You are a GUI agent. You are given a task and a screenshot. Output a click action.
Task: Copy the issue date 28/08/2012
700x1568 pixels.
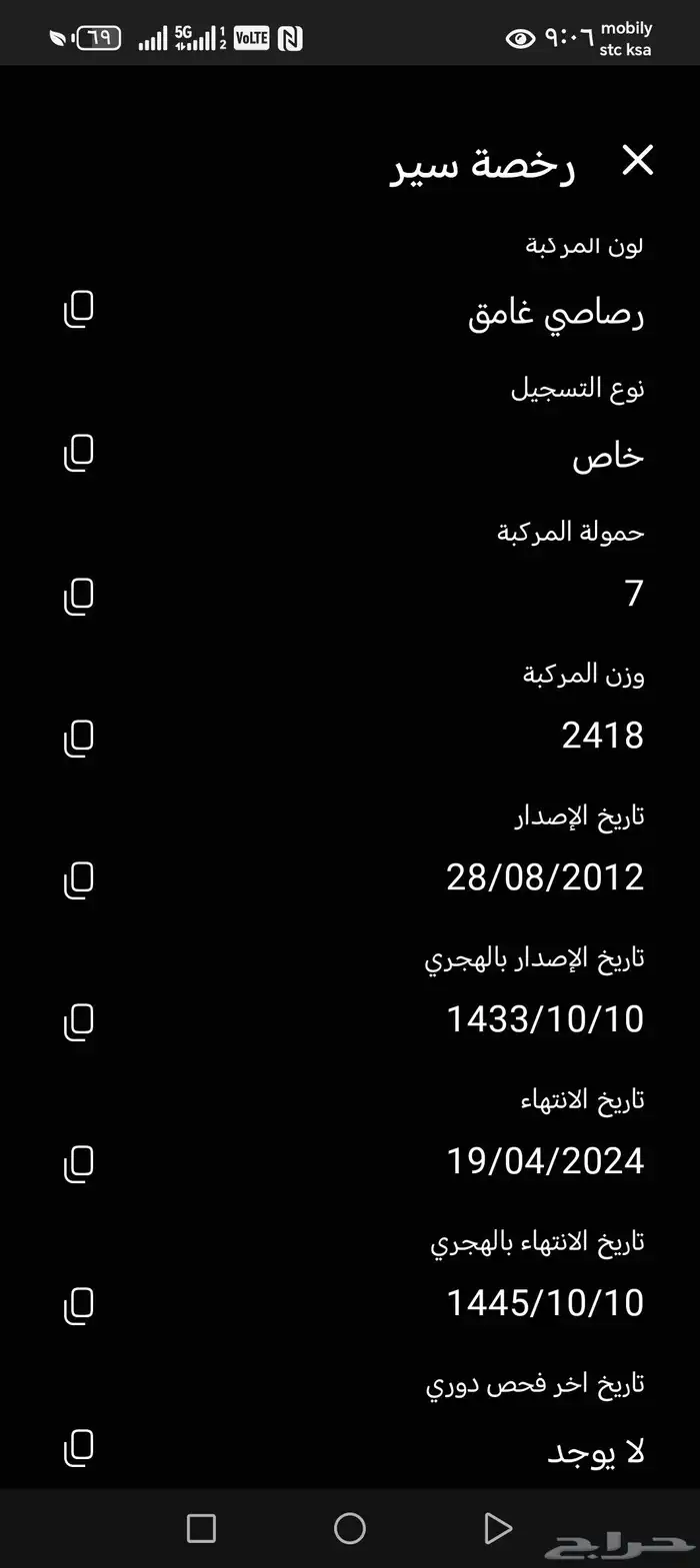pyautogui.click(x=79, y=879)
